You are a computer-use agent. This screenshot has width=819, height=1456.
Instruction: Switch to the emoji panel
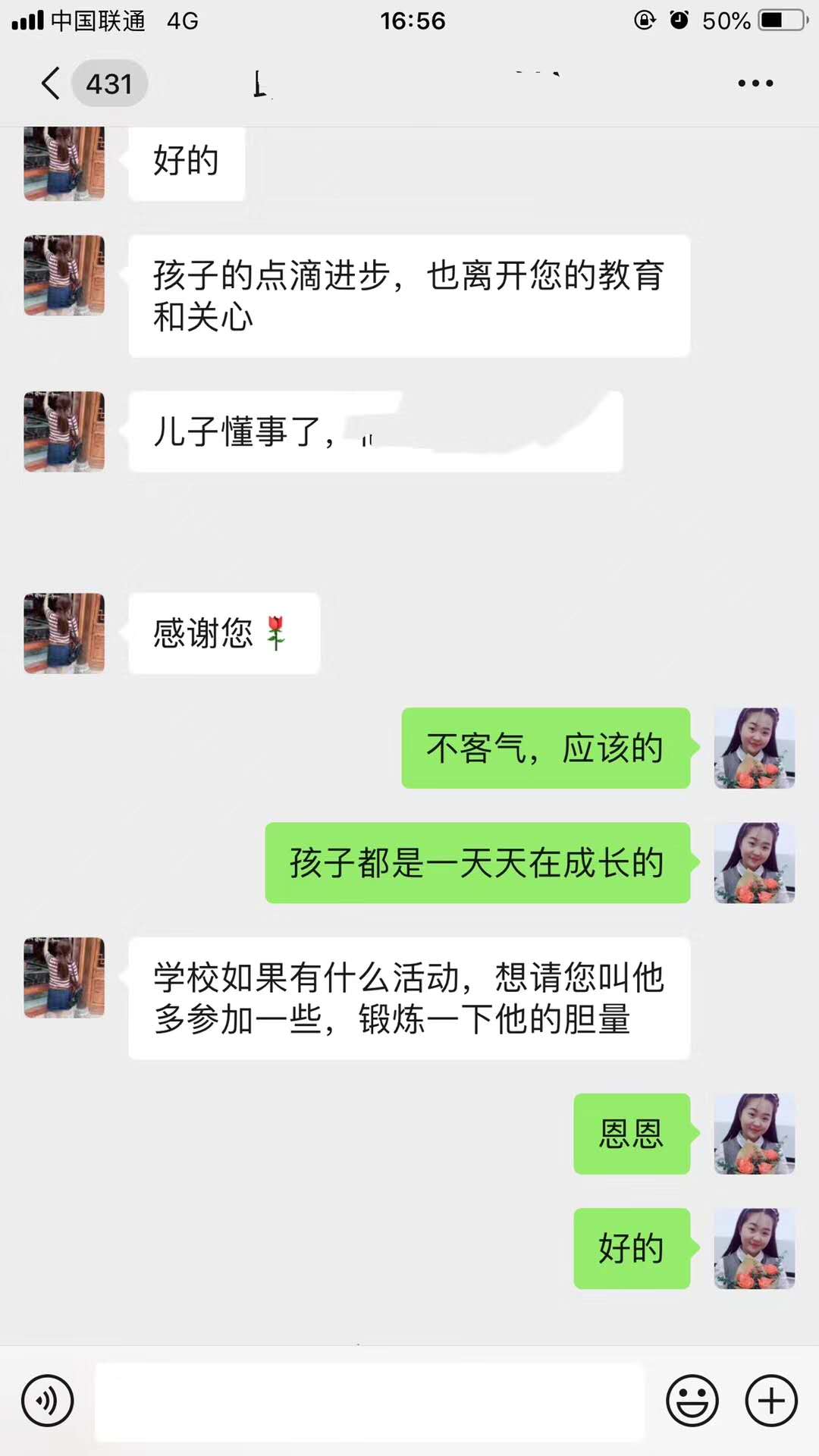click(x=691, y=1401)
